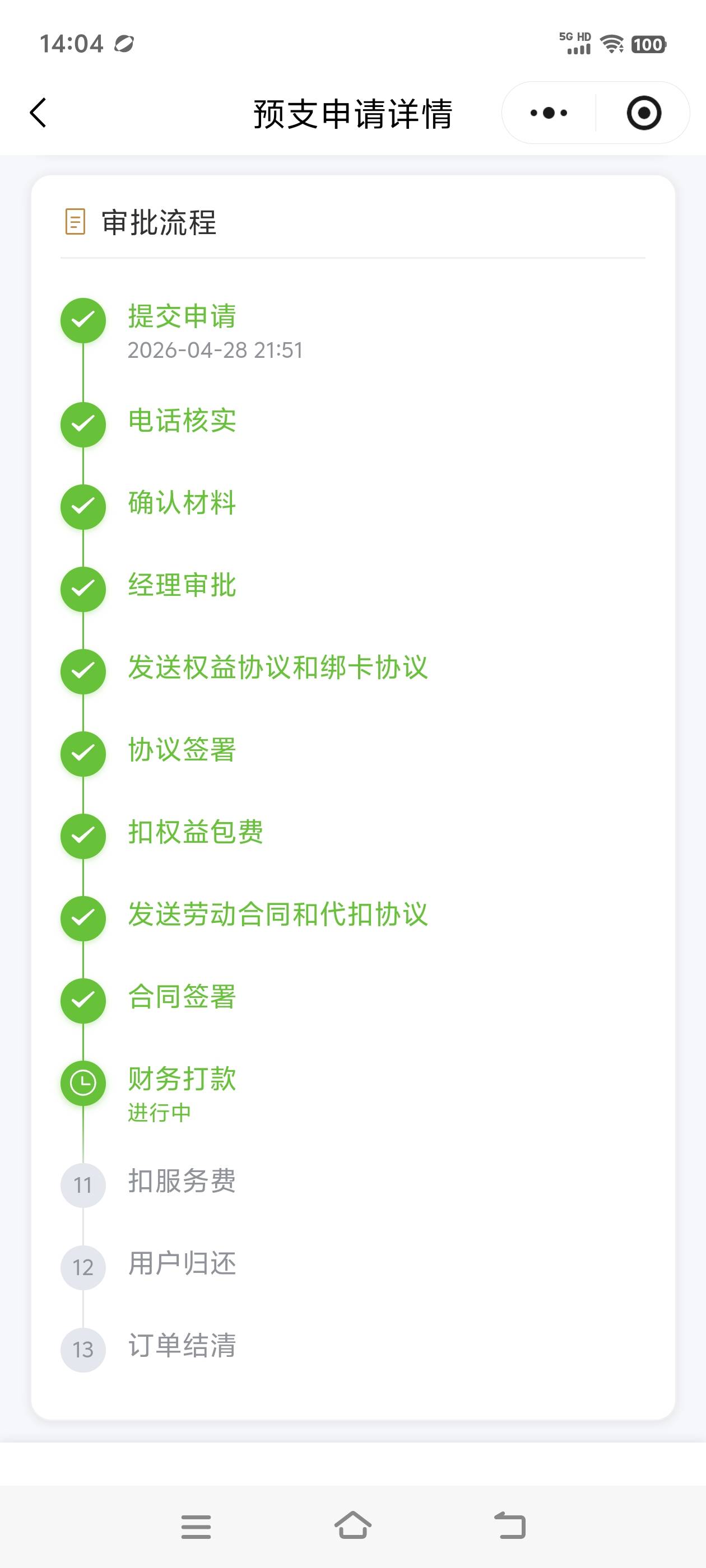The height and width of the screenshot is (1568, 706).
Task: Close the mini program with the circle button
Action: pyautogui.click(x=644, y=113)
